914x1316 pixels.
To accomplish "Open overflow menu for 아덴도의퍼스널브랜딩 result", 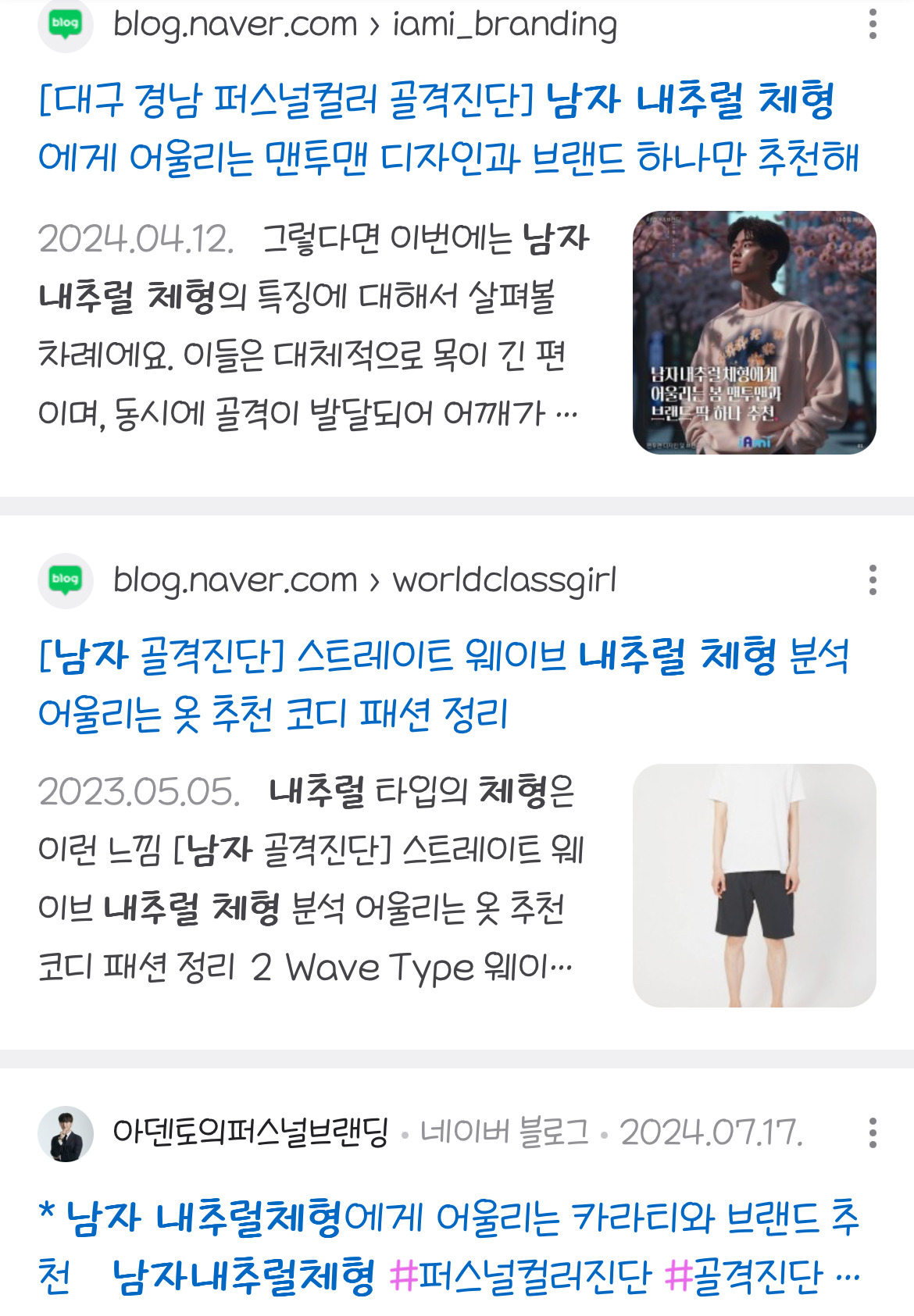I will 873,1132.
